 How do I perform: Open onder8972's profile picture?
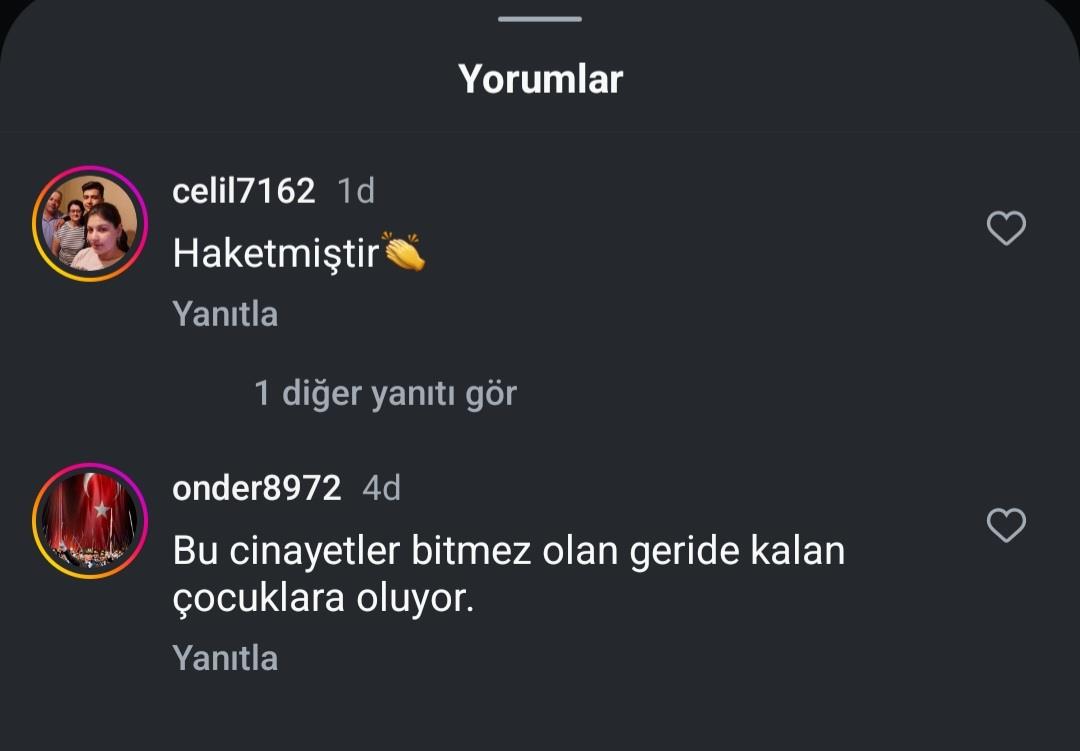tap(90, 521)
